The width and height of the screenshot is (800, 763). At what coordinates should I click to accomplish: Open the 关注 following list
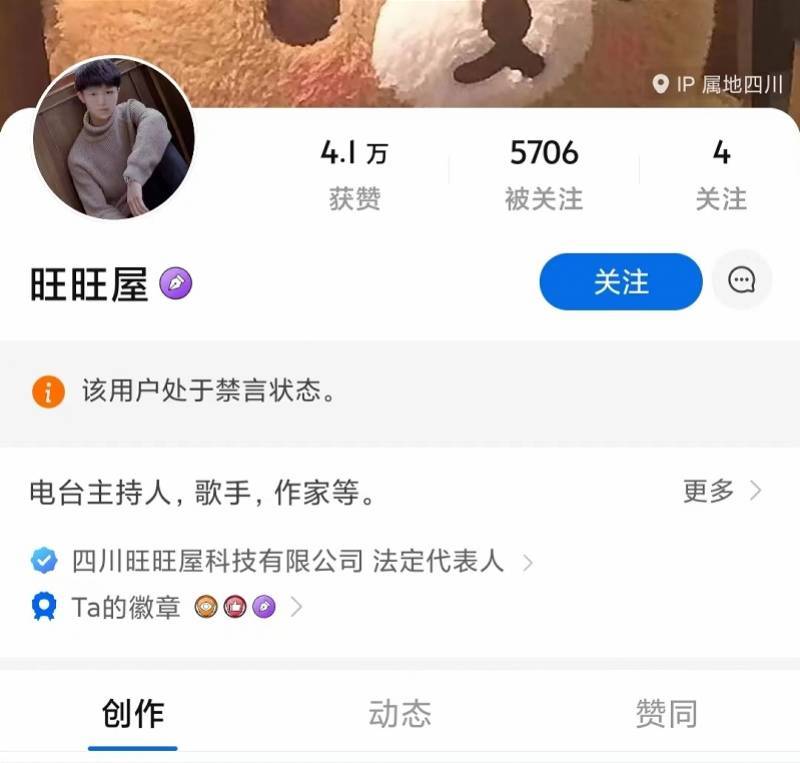pyautogui.click(x=721, y=173)
